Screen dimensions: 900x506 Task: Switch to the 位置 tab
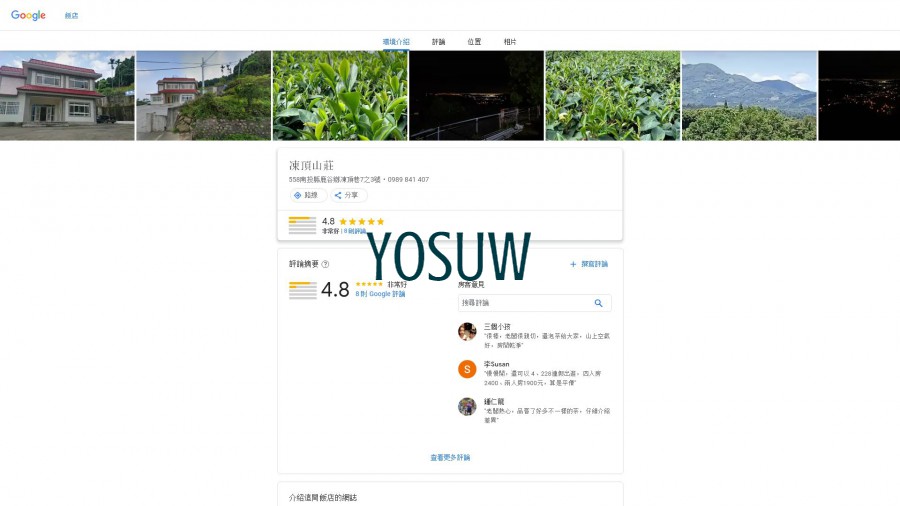(x=474, y=42)
